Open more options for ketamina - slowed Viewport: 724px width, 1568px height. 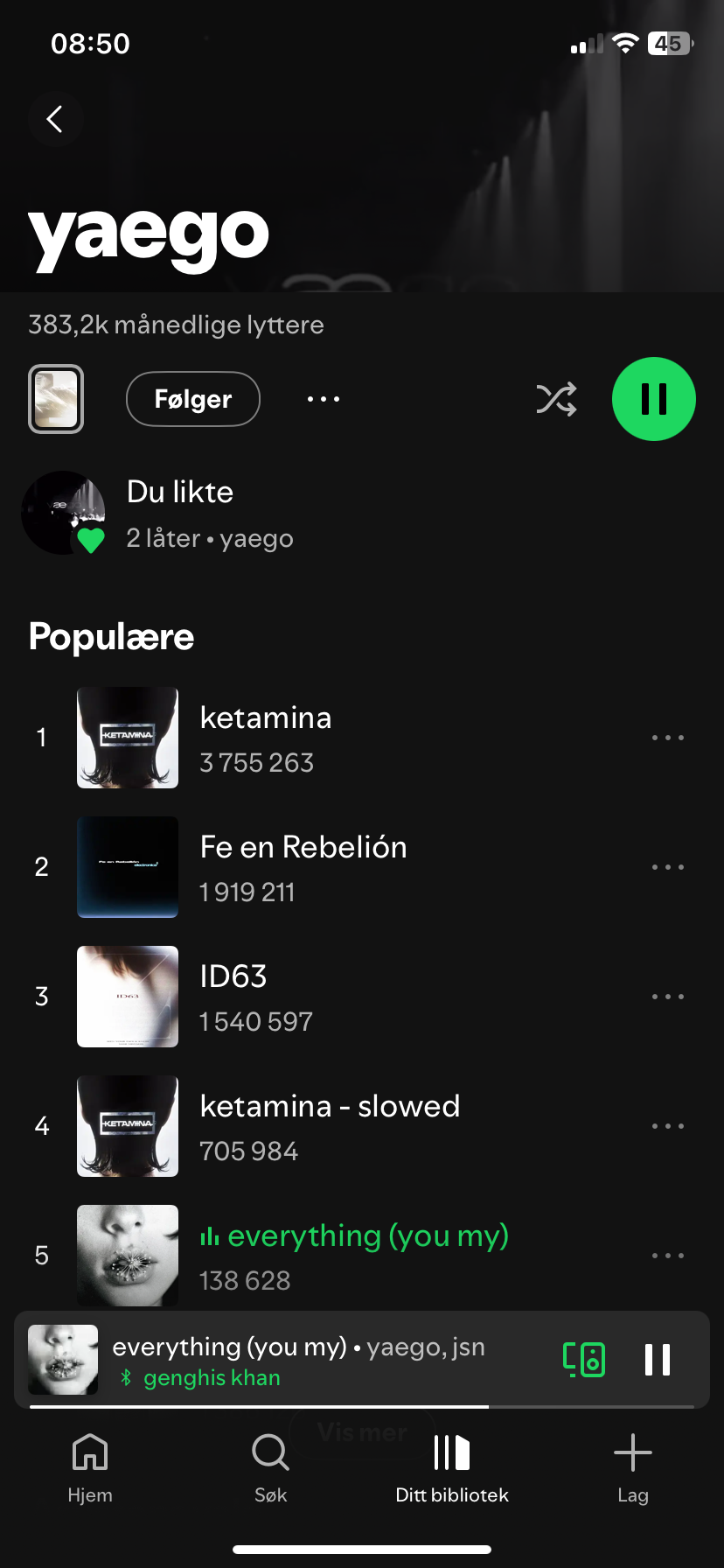pos(667,1126)
